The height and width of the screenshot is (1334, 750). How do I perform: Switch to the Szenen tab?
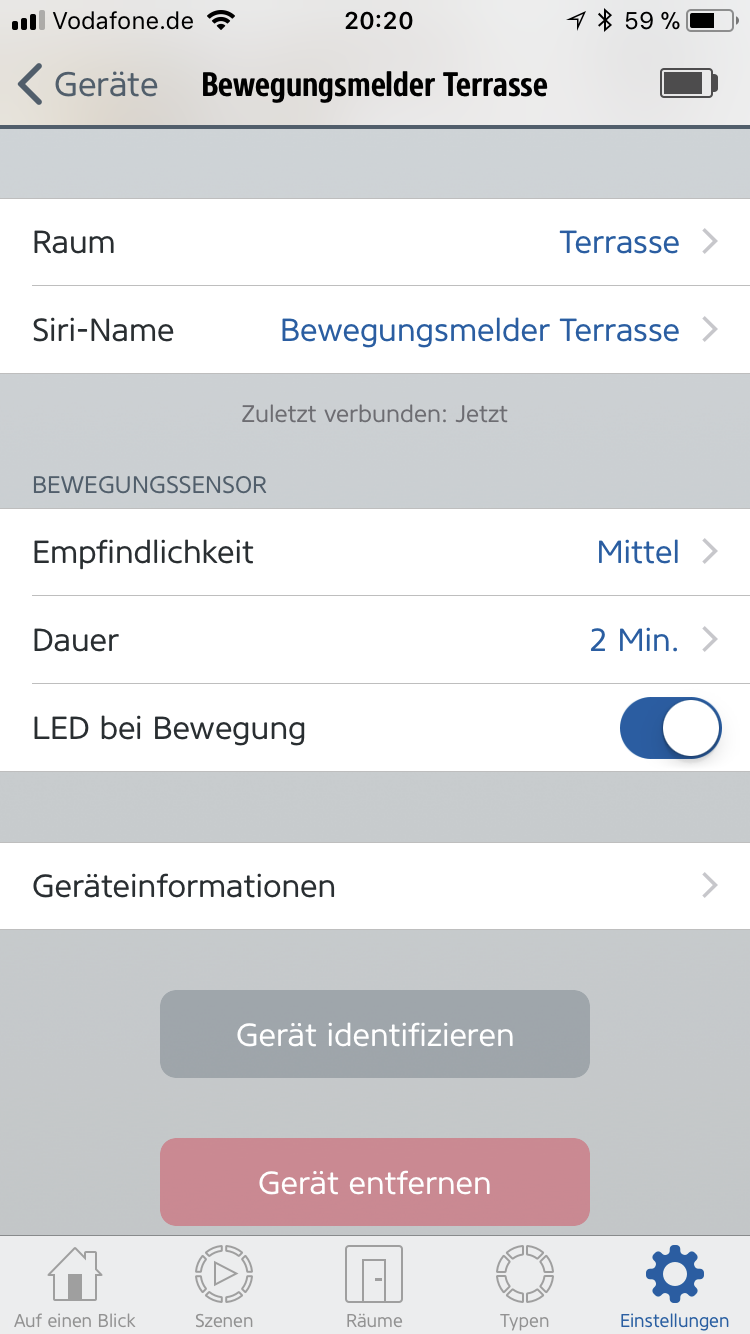click(224, 1286)
